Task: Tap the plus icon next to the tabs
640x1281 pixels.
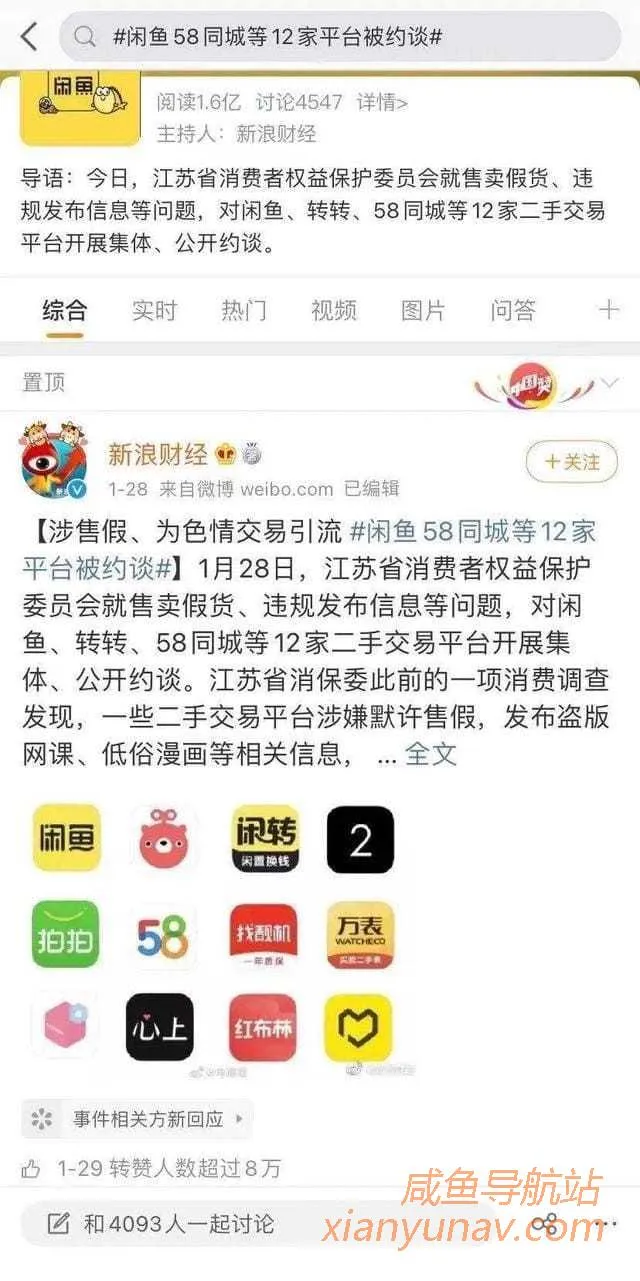Action: [608, 310]
